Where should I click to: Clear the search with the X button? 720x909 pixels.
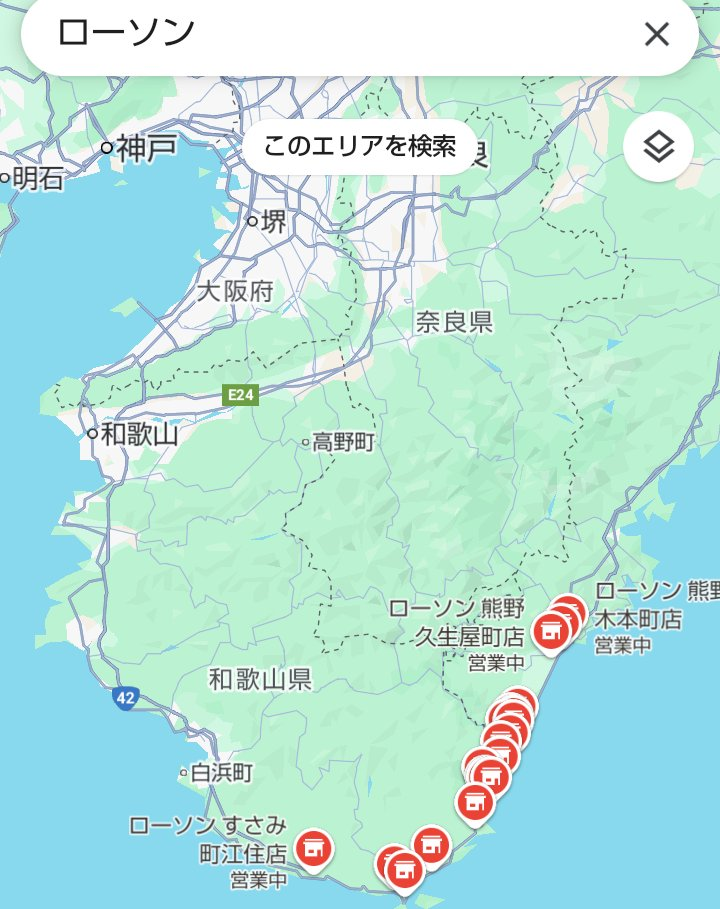coord(656,34)
